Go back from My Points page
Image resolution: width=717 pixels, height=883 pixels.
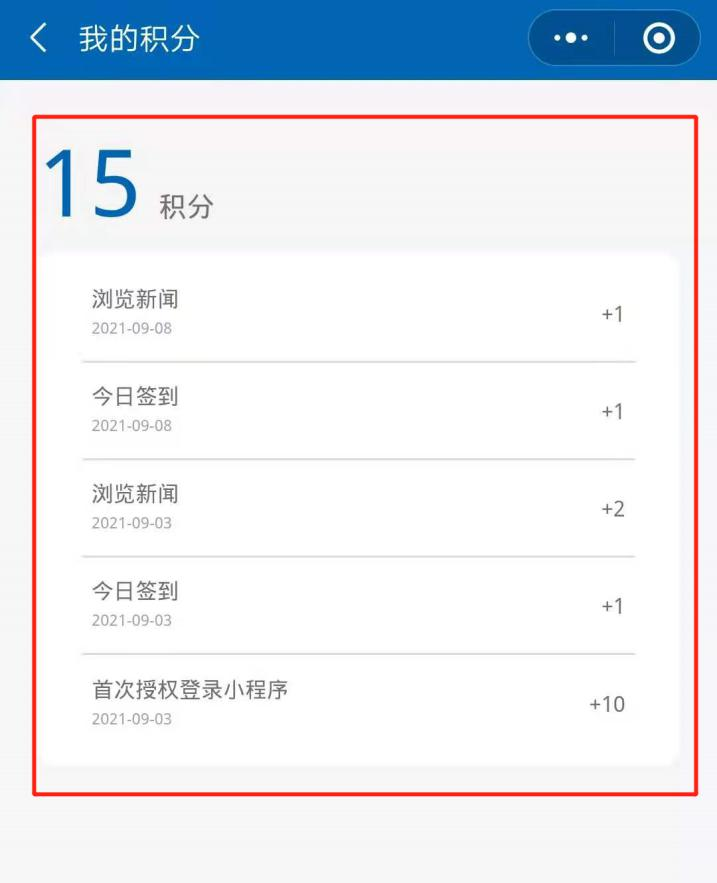tap(39, 39)
